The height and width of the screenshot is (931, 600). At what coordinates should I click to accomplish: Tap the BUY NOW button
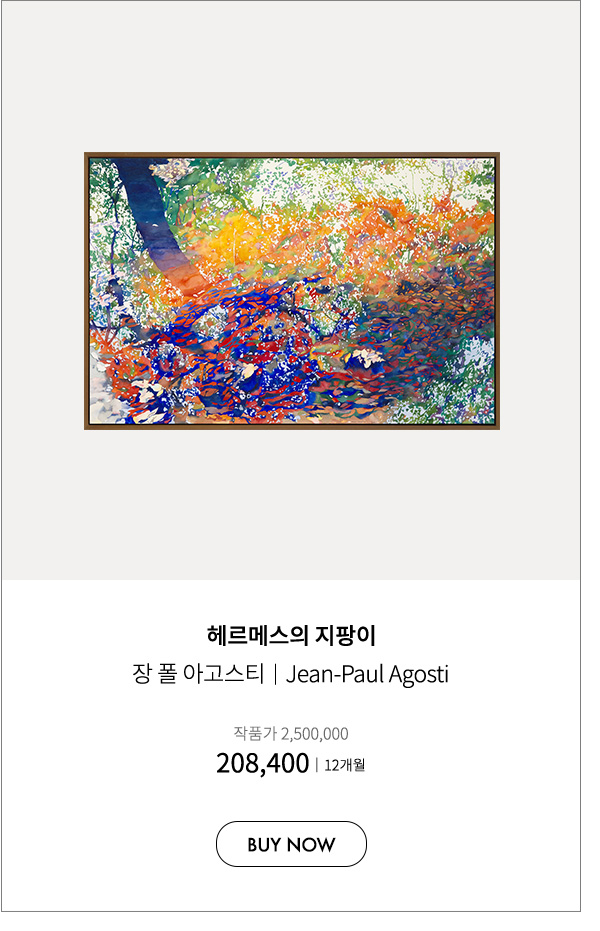[291, 844]
